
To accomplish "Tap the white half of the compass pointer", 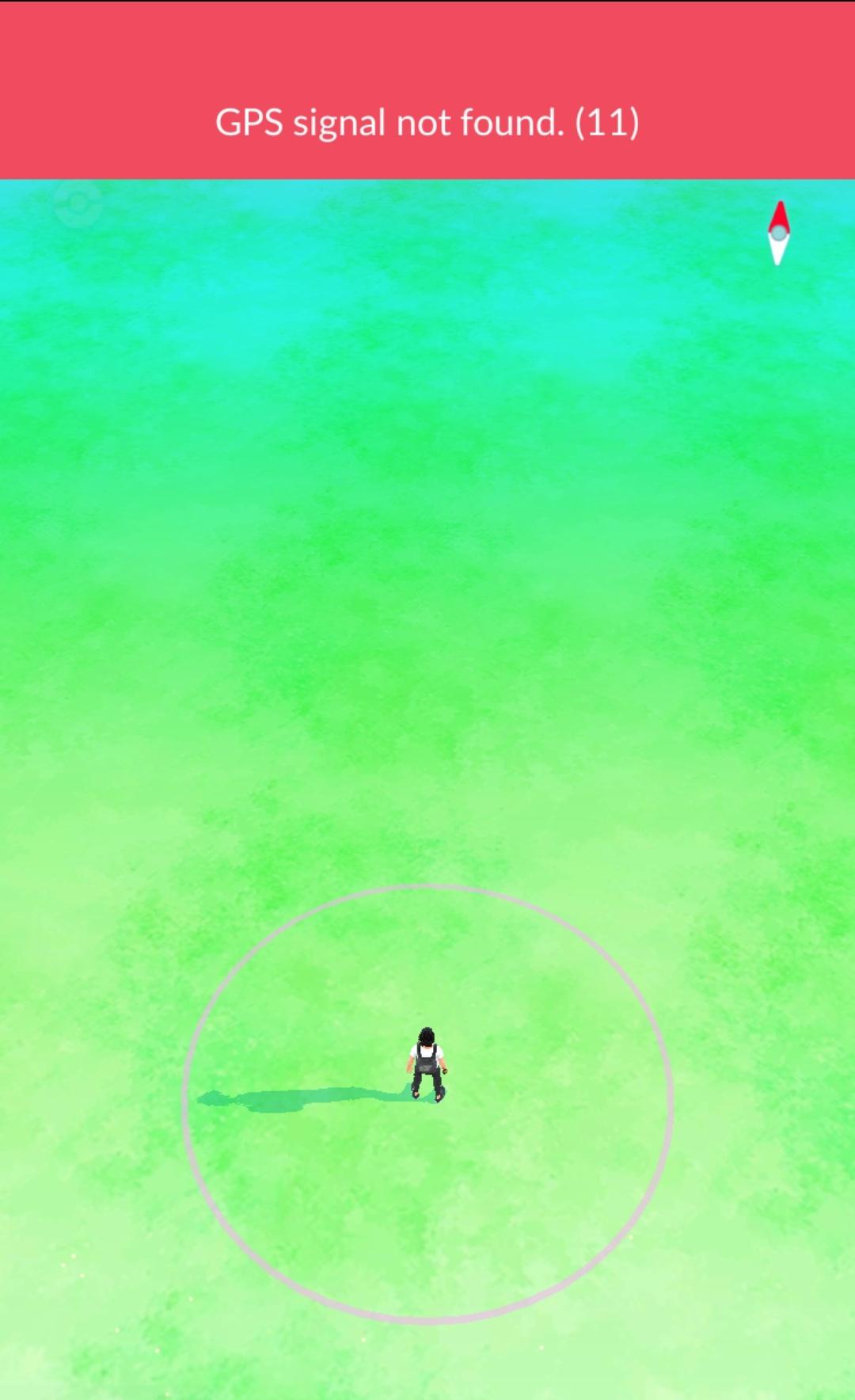I will point(777,253).
